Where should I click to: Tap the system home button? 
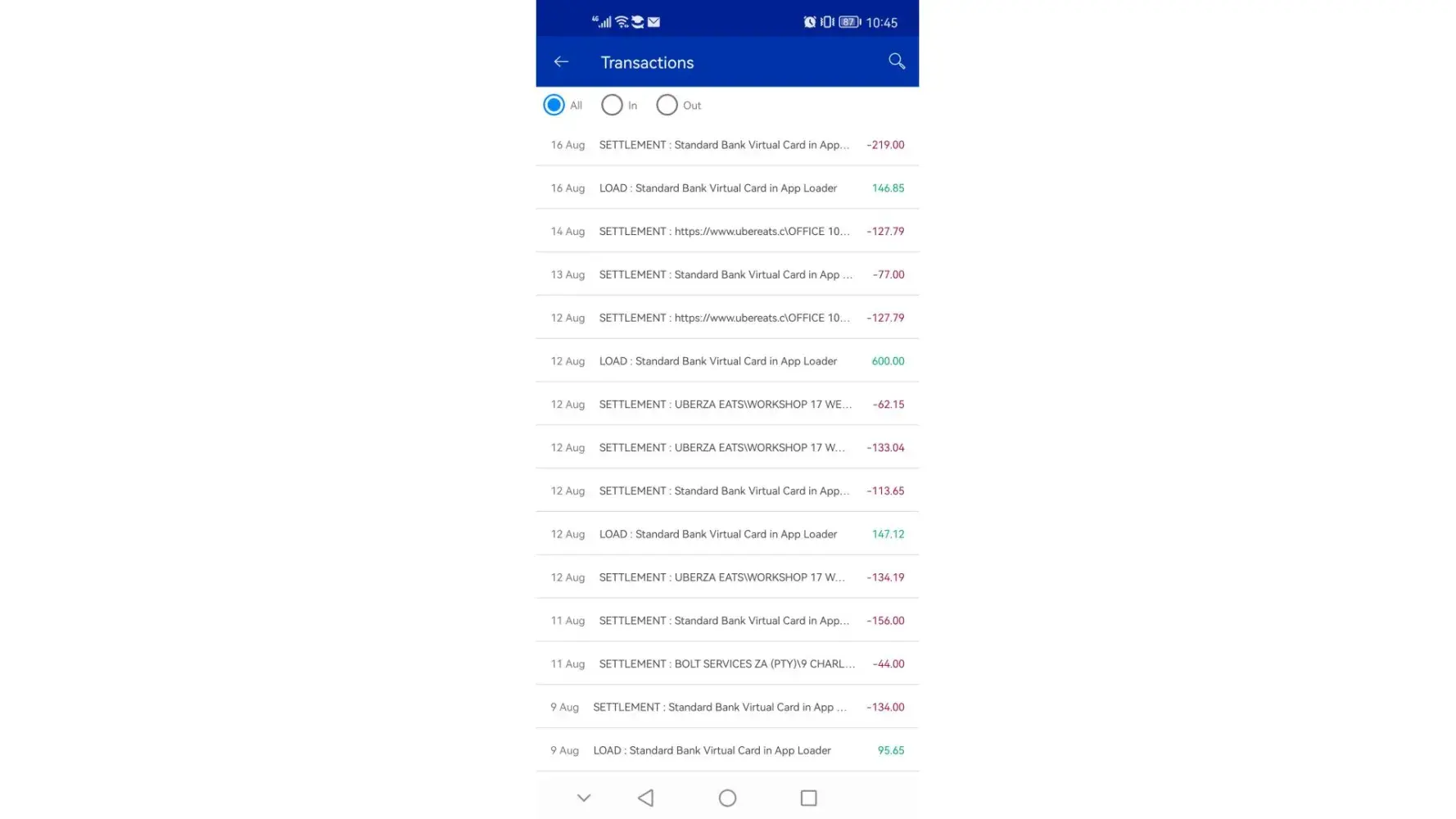(x=727, y=798)
